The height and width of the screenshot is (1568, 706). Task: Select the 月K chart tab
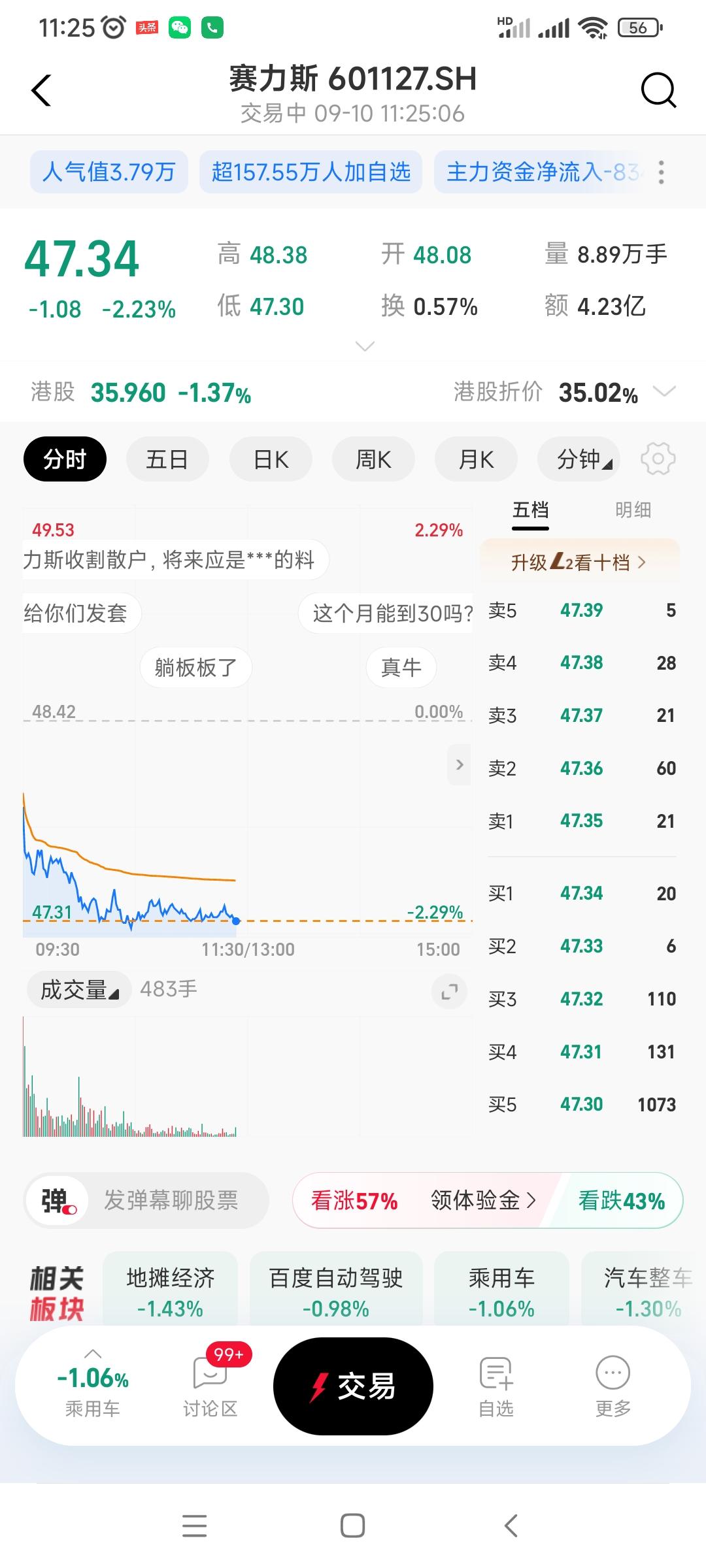476,459
